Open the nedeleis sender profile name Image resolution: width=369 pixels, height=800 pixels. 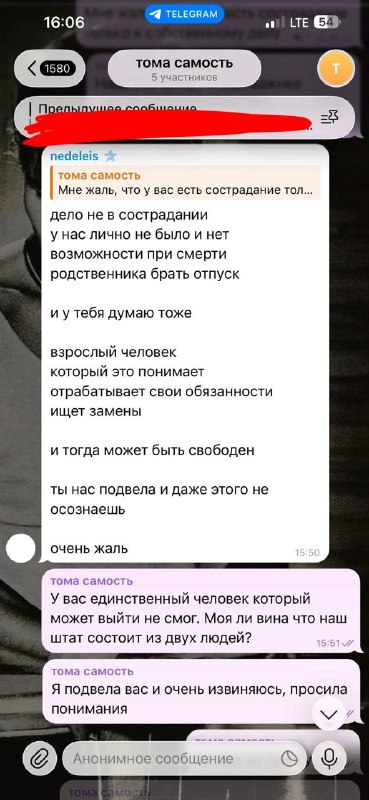(75, 156)
